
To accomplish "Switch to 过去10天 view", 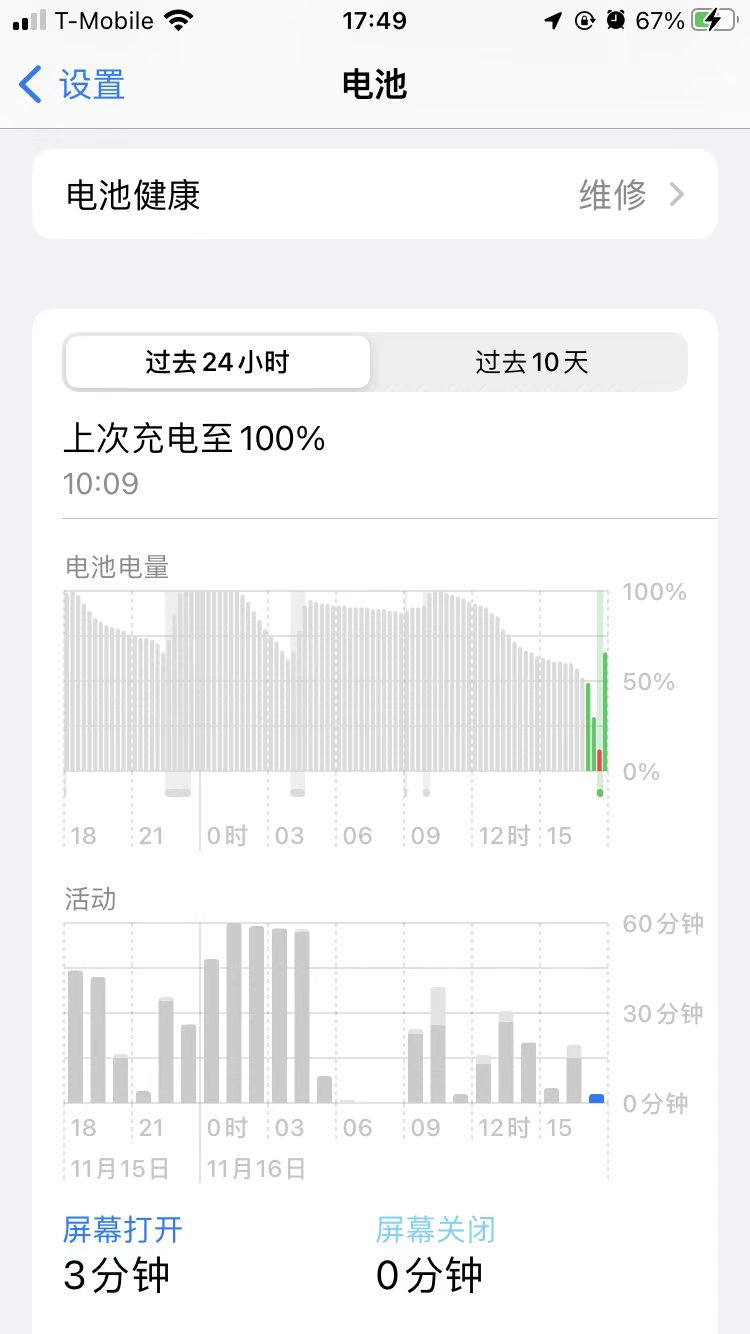I will tap(531, 362).
